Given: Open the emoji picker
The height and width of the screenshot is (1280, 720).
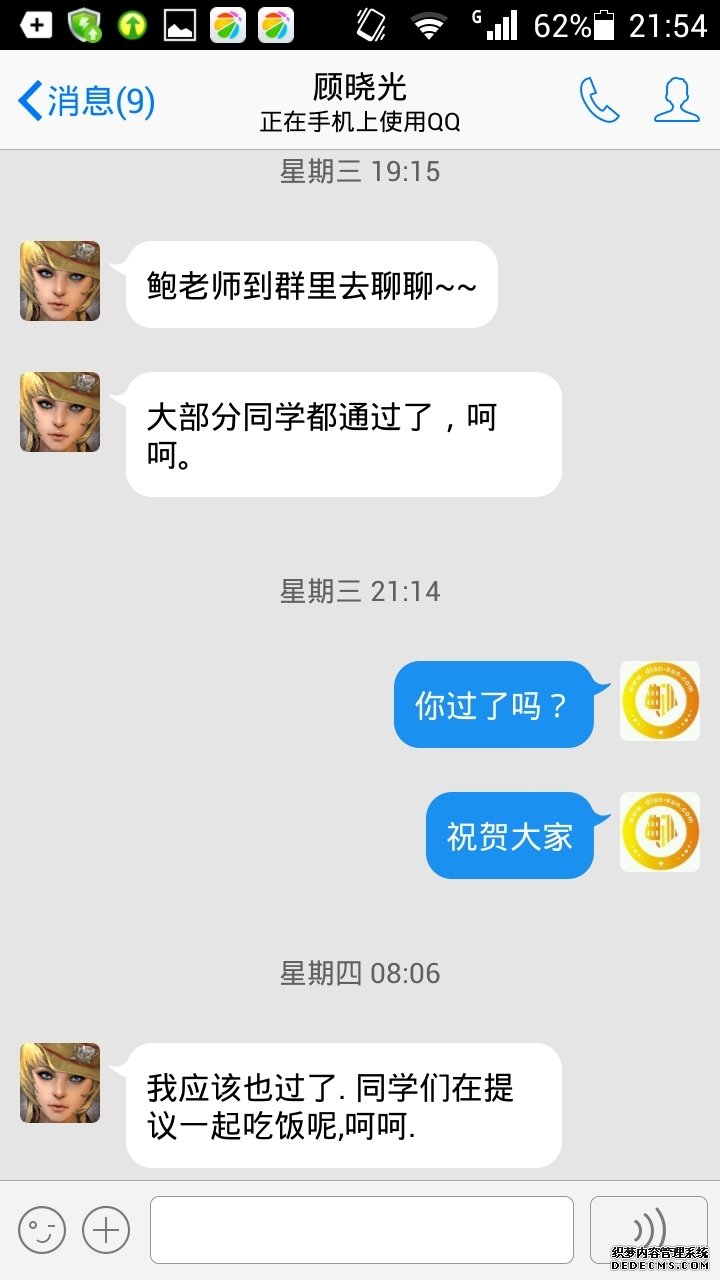Looking at the screenshot, I should (x=42, y=1229).
